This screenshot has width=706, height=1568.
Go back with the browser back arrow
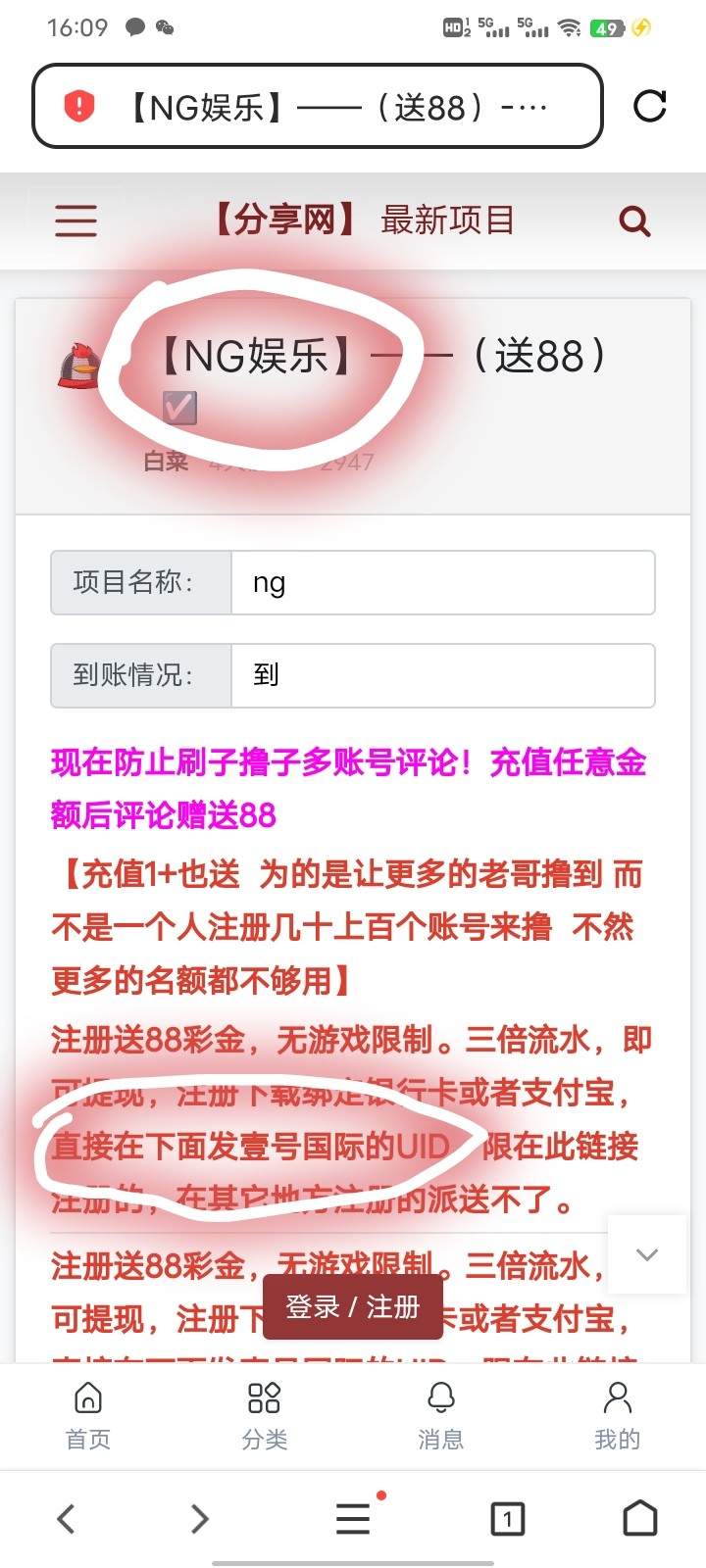point(66,1519)
